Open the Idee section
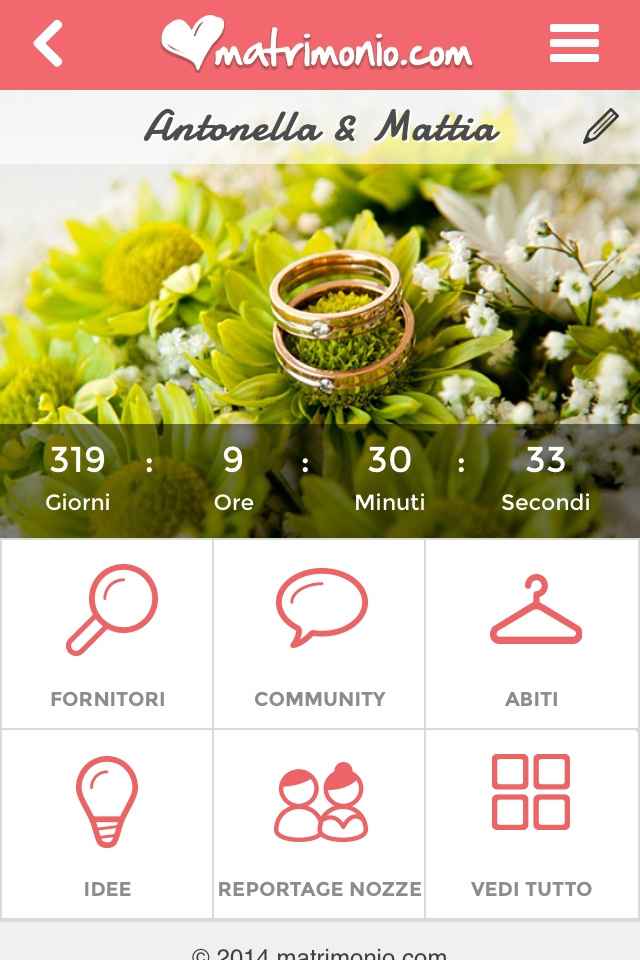This screenshot has width=640, height=960. (x=107, y=824)
